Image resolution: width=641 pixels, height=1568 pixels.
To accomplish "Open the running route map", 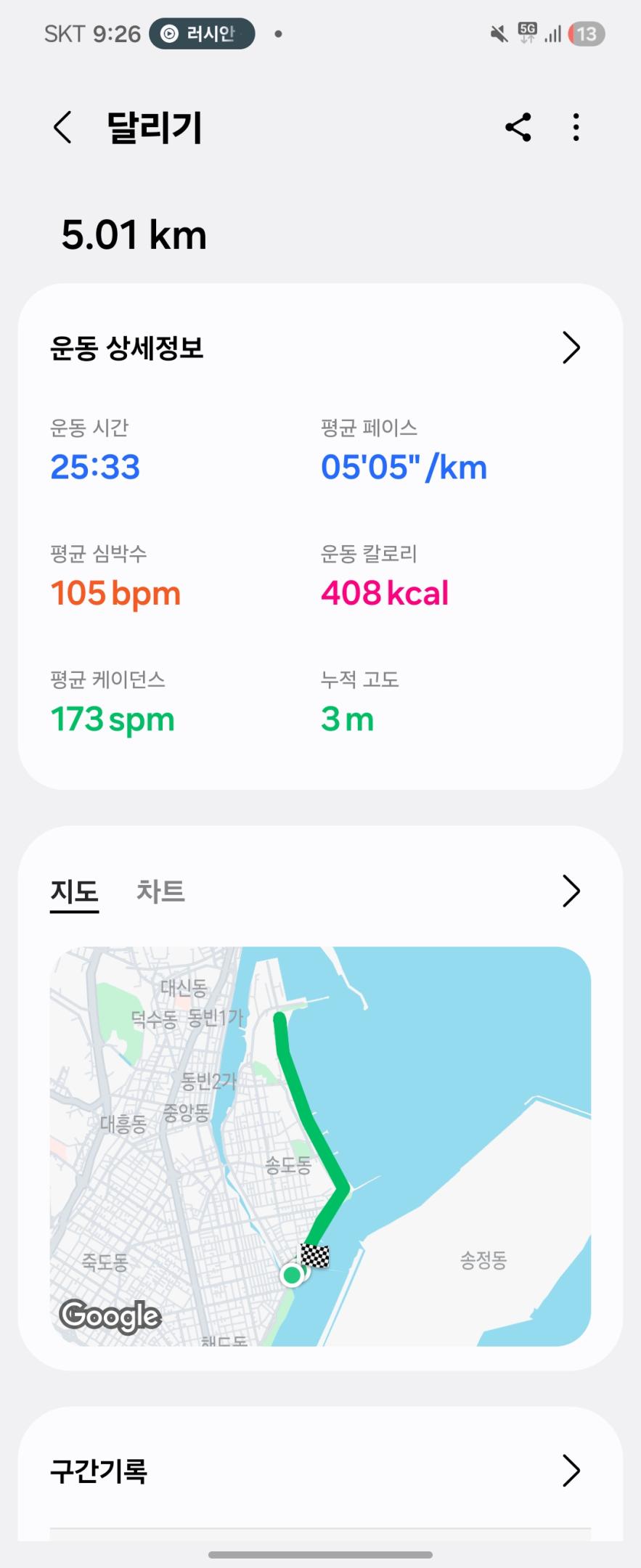I will 320,1146.
